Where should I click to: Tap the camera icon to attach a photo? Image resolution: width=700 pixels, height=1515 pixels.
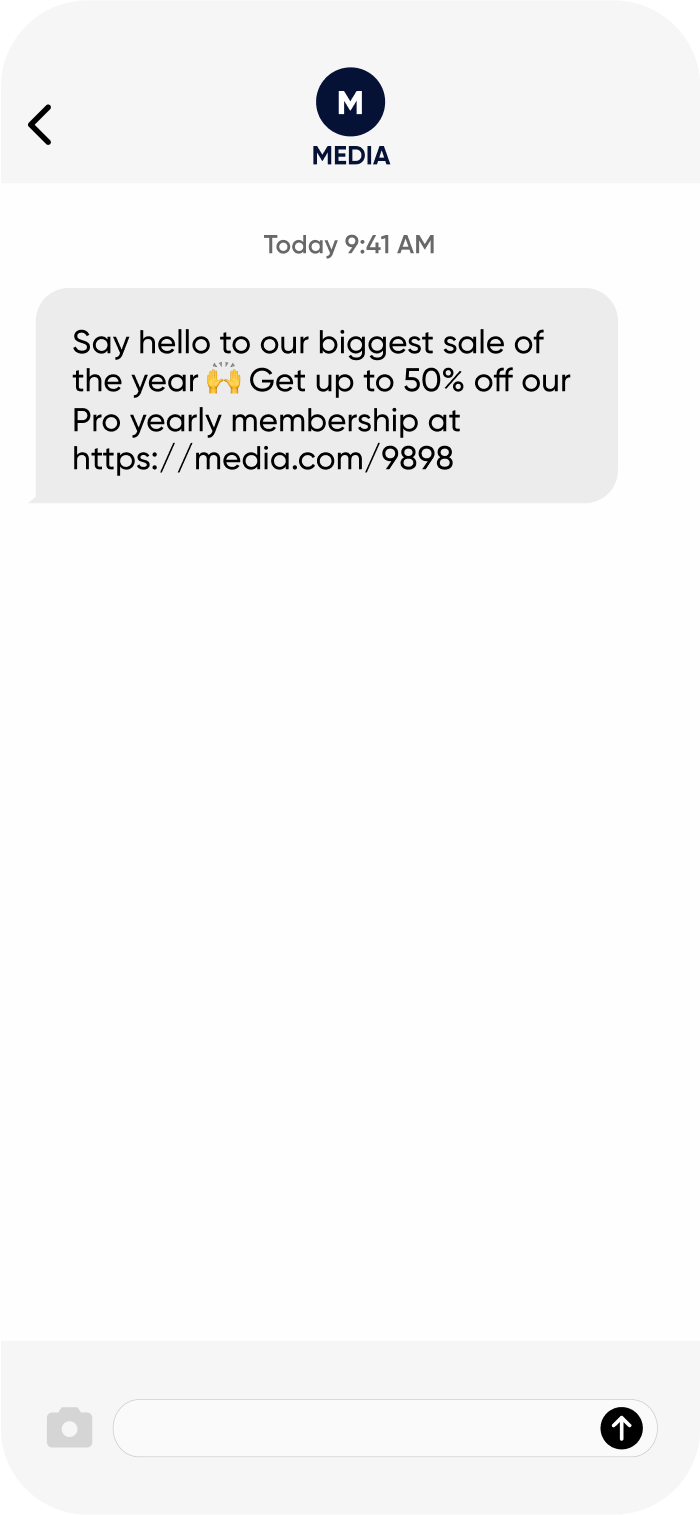coord(70,1427)
